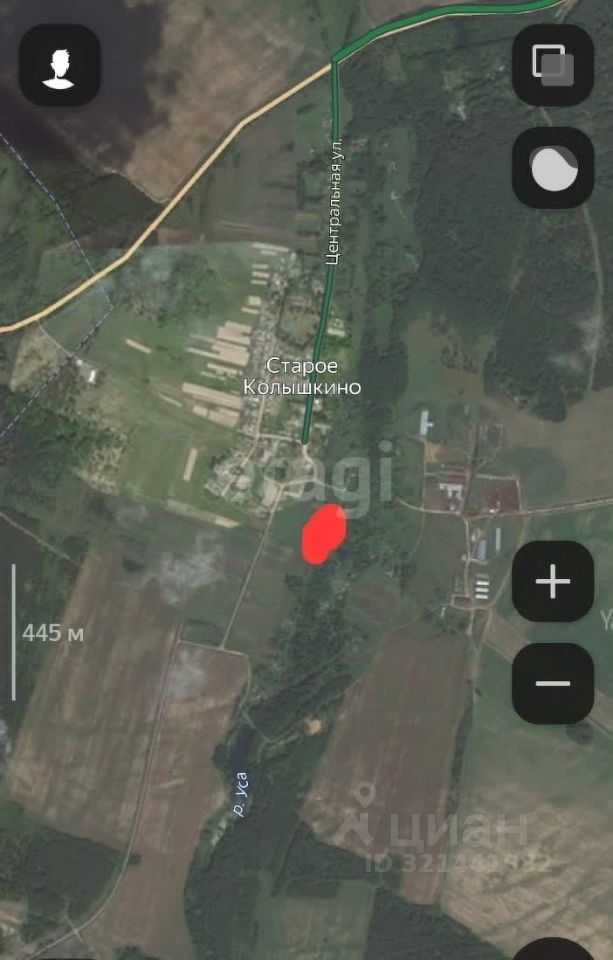Open the map layers button
This screenshot has width=613, height=960.
tap(553, 65)
